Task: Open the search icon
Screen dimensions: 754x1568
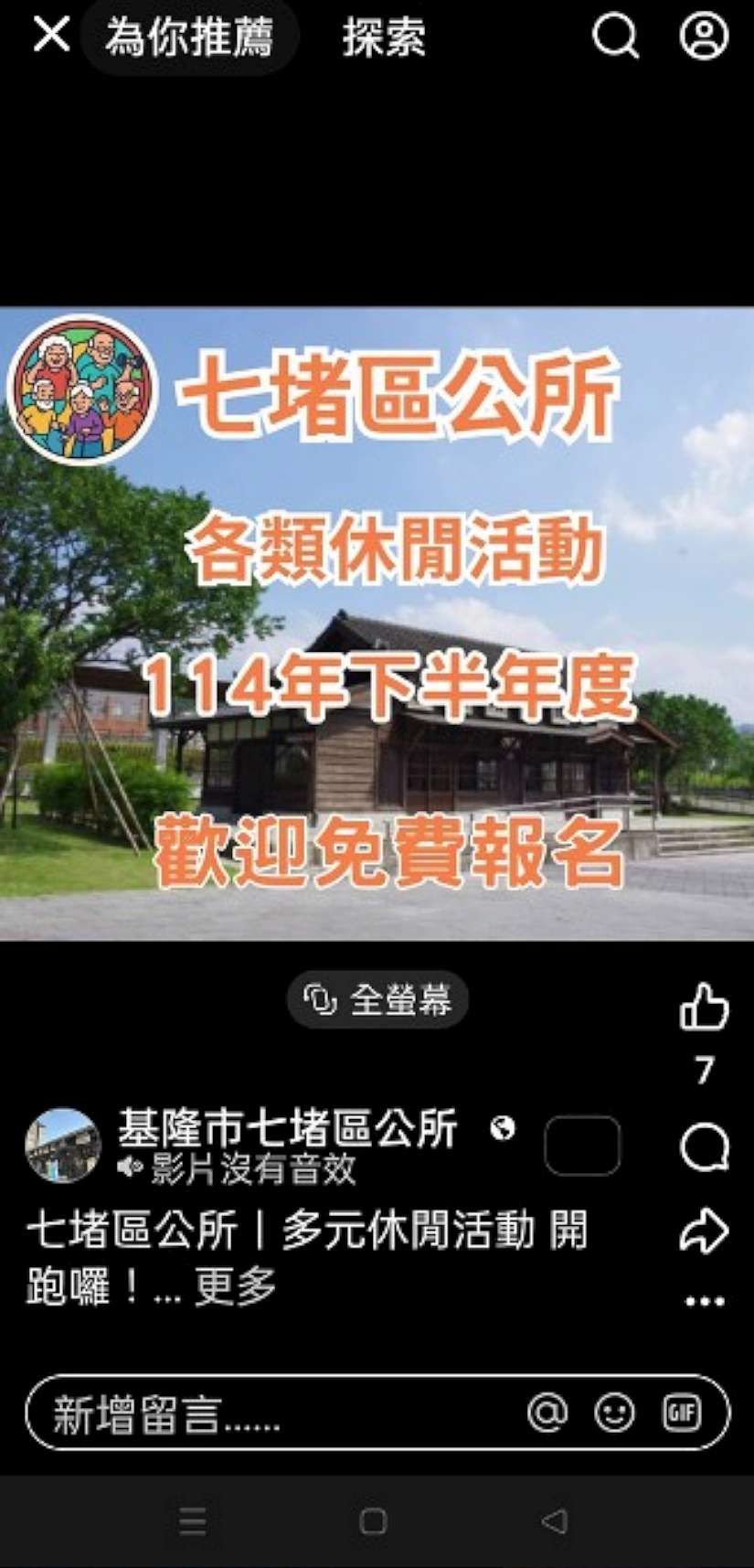Action: point(615,37)
